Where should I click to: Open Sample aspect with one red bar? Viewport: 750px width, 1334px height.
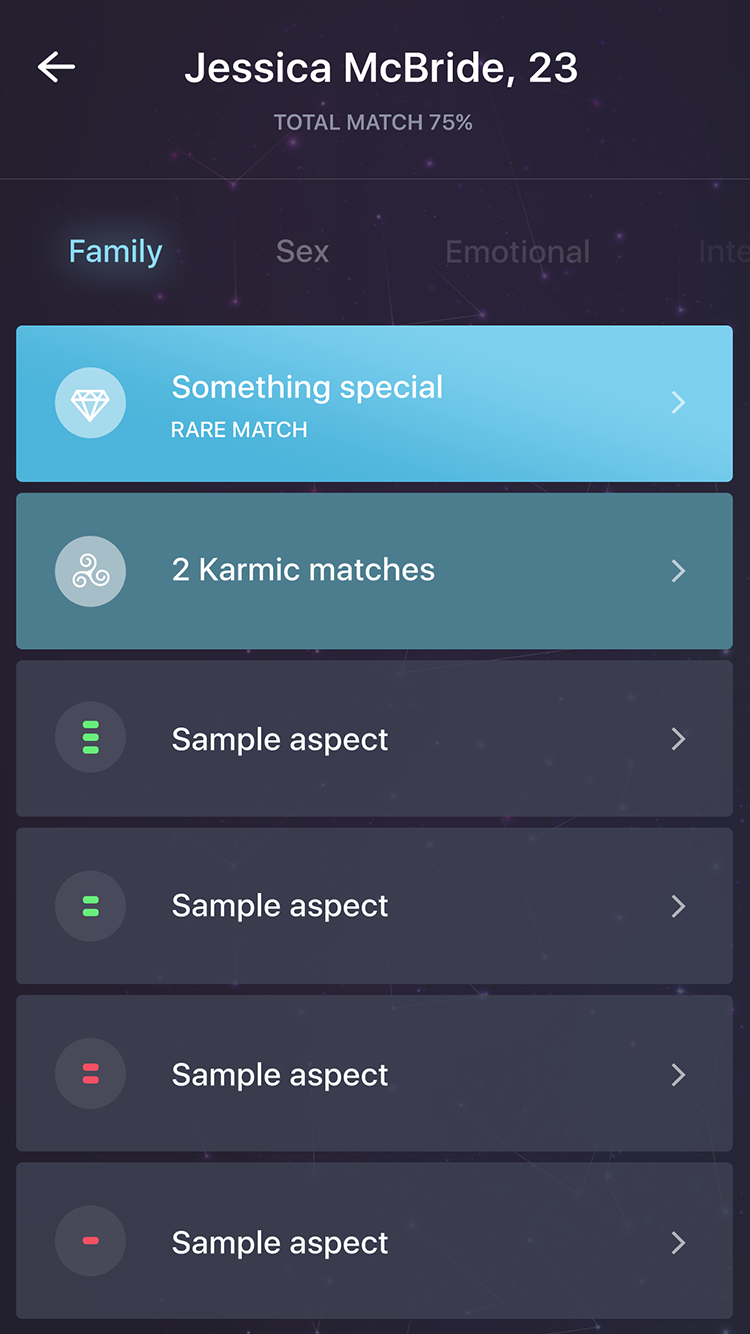pyautogui.click(x=374, y=1241)
